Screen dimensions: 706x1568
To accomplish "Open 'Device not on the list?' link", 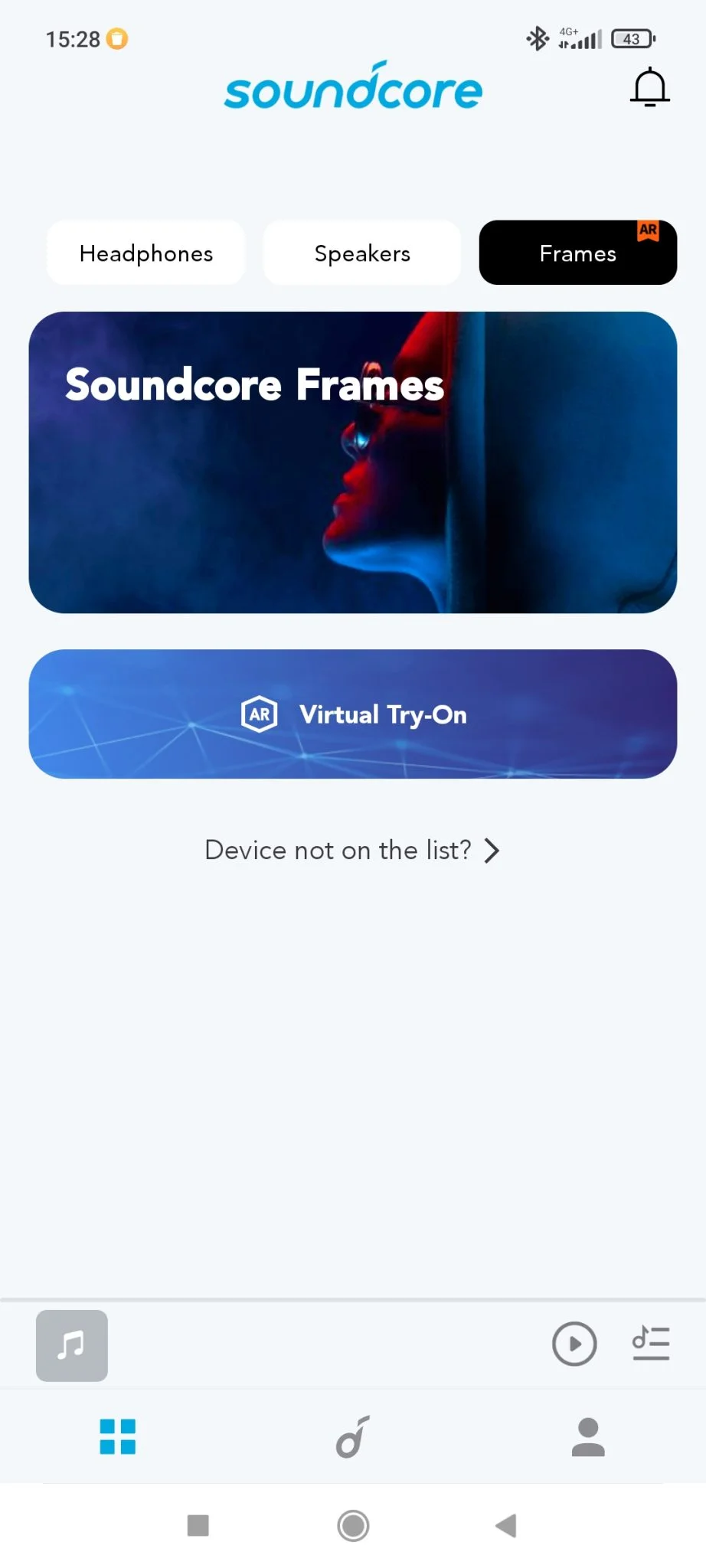I will [352, 851].
